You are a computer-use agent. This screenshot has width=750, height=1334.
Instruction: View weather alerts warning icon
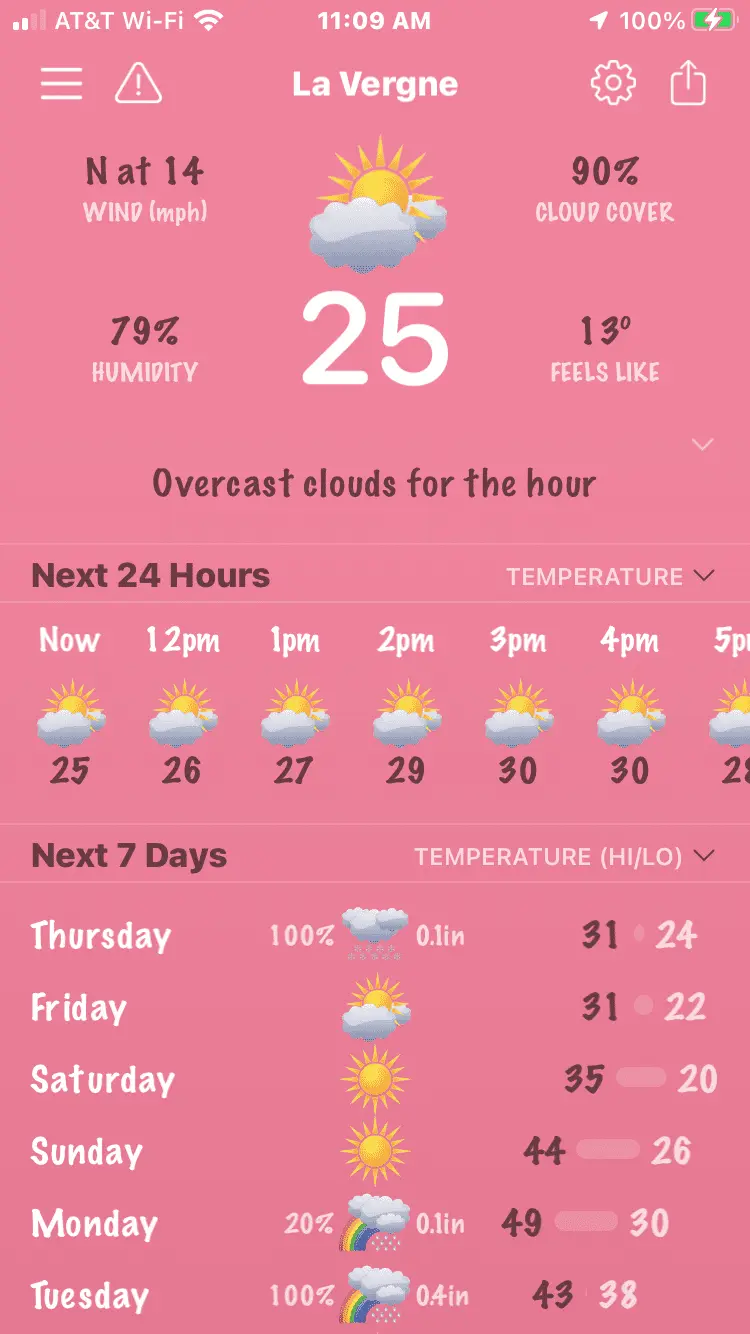139,84
